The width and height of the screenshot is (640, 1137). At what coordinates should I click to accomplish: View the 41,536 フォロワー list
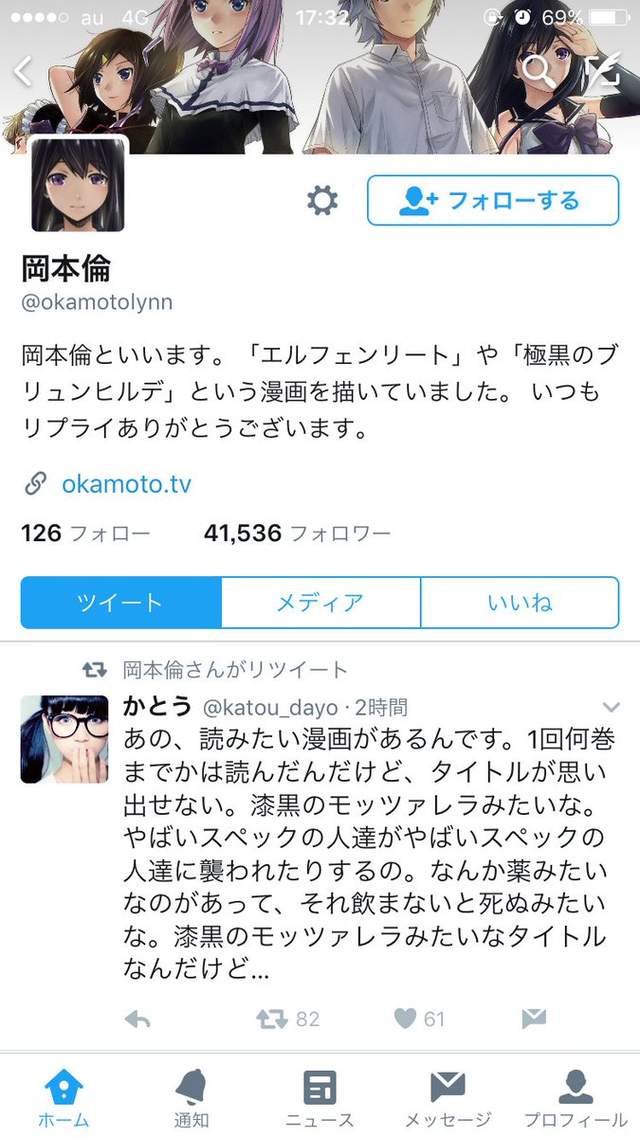coord(297,534)
